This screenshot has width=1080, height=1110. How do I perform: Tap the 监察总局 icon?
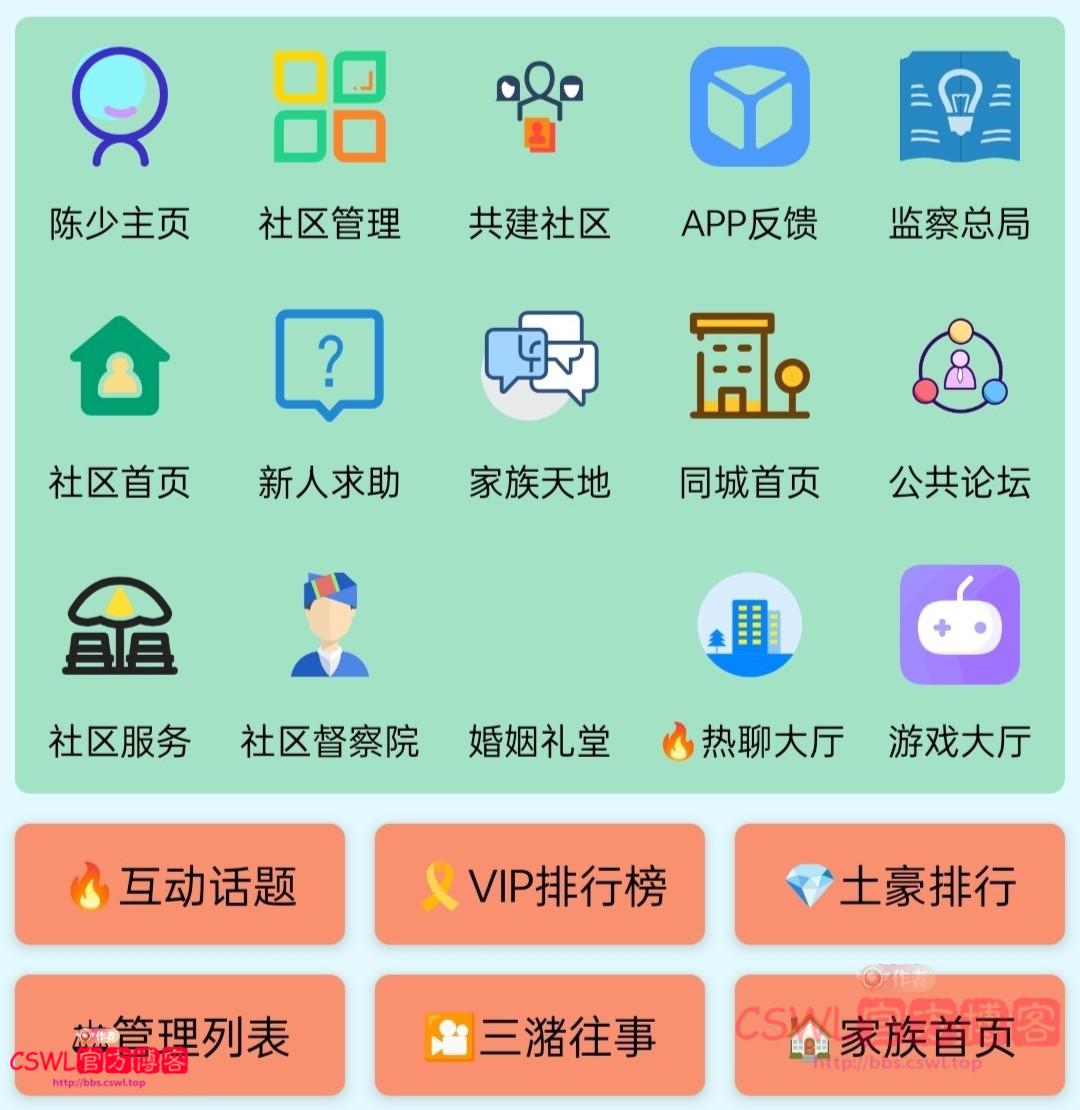pyautogui.click(x=959, y=107)
